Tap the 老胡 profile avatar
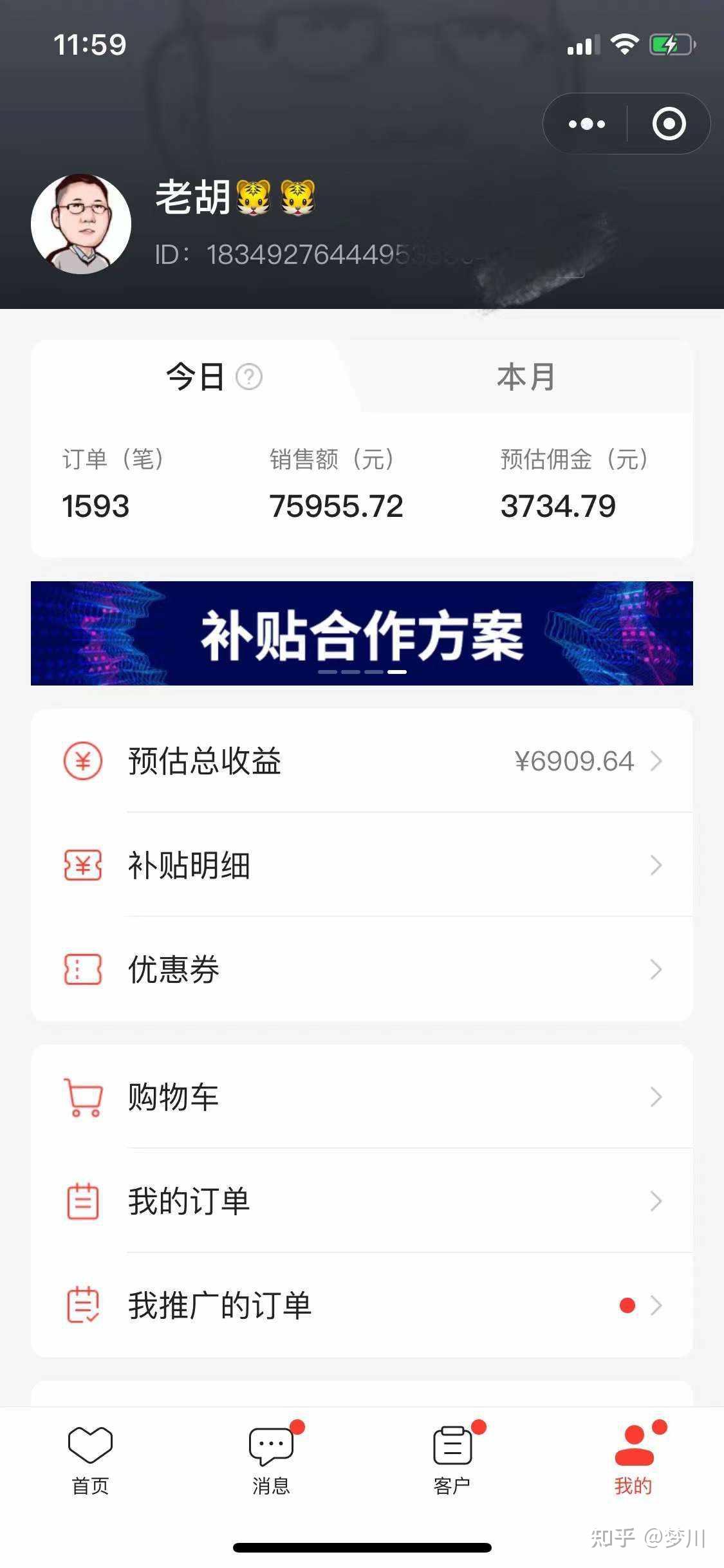Screen dimensions: 724x1568 [81, 224]
